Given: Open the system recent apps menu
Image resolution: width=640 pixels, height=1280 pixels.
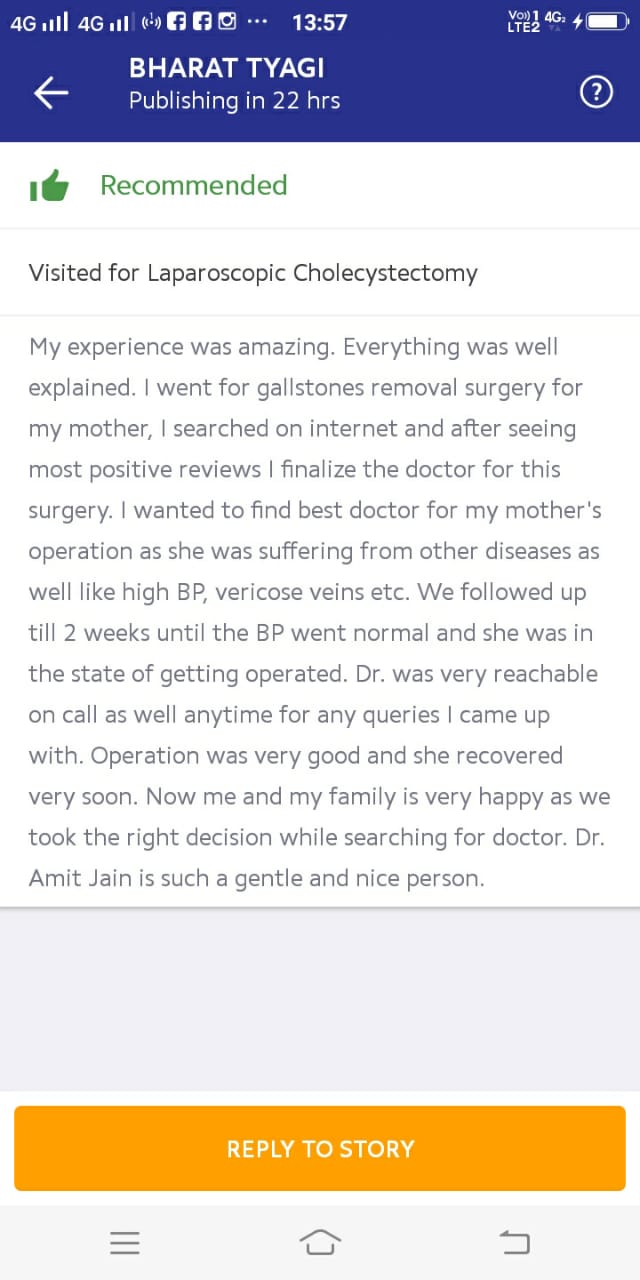Looking at the screenshot, I should pos(125,1242).
